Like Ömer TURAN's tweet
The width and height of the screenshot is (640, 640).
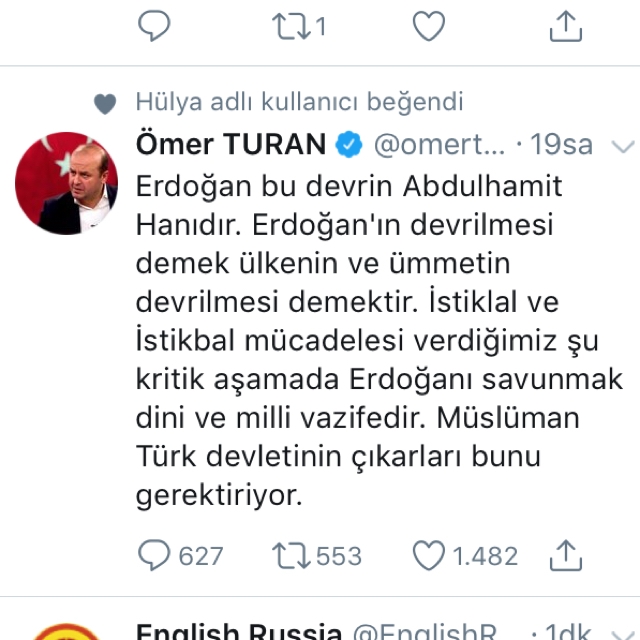(x=429, y=554)
